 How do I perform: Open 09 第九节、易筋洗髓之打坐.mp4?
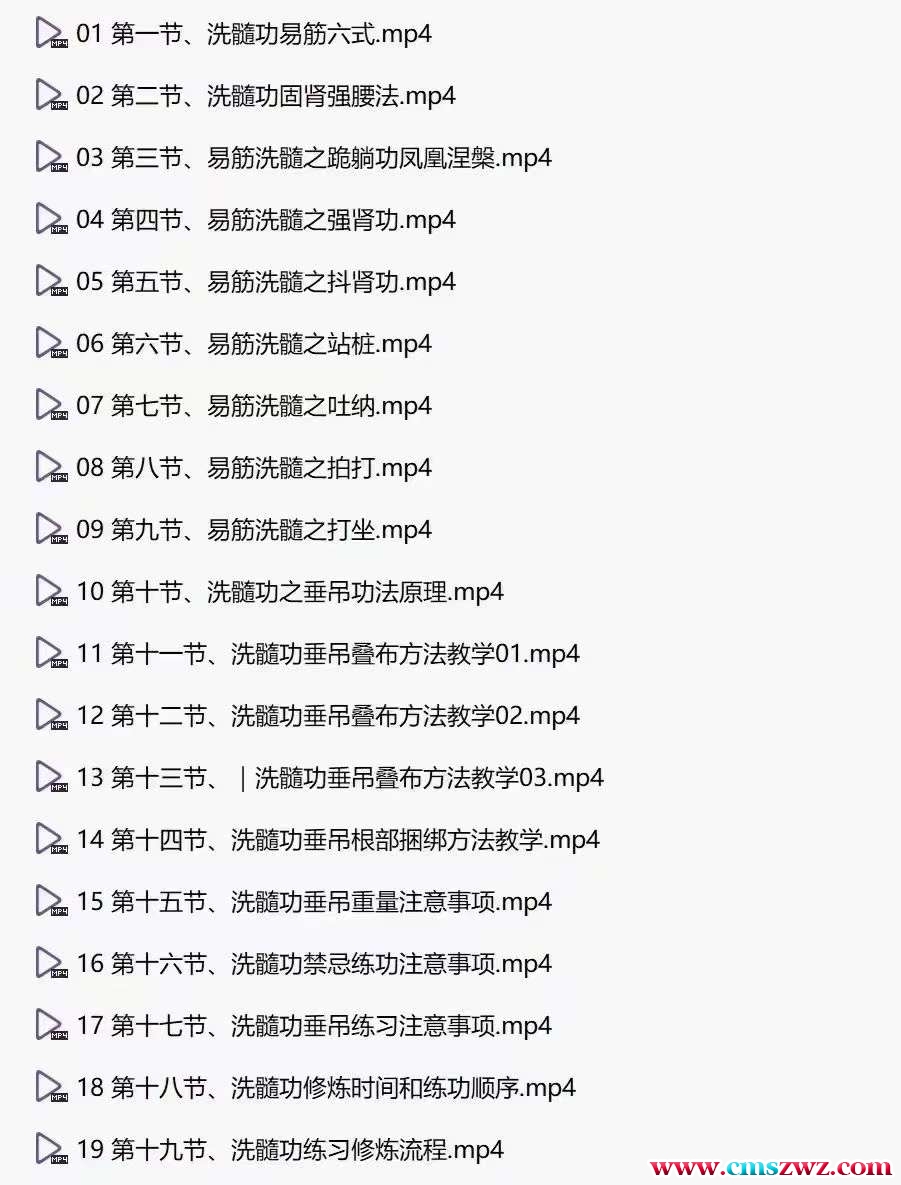[254, 530]
